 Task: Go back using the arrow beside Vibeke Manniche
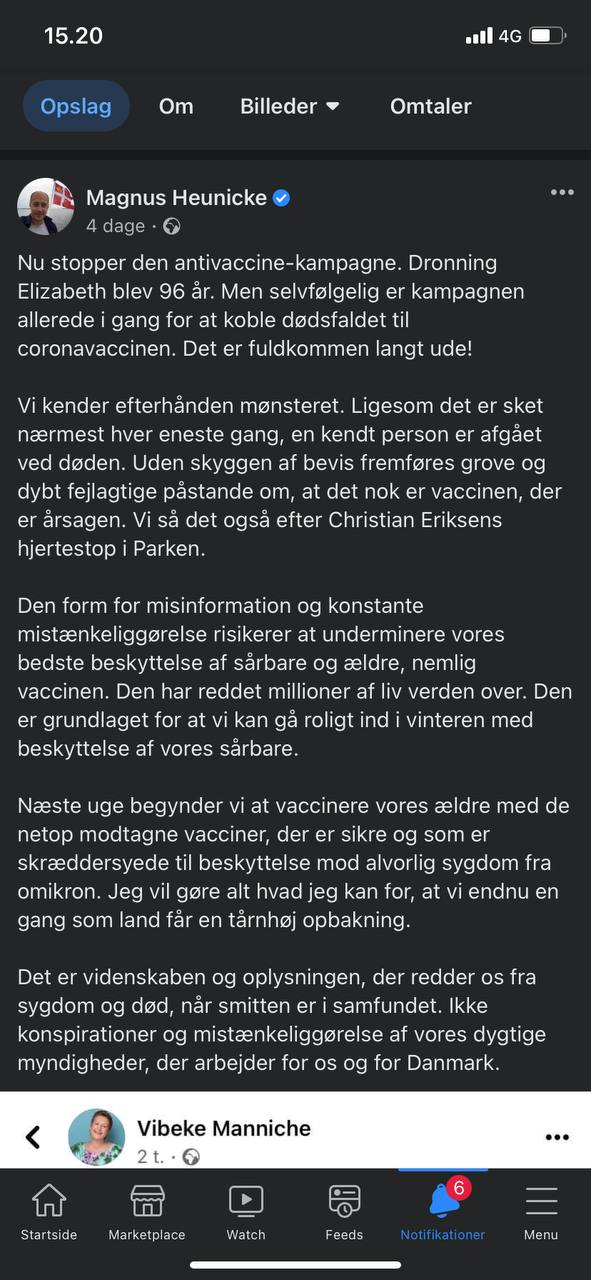pos(33,1137)
